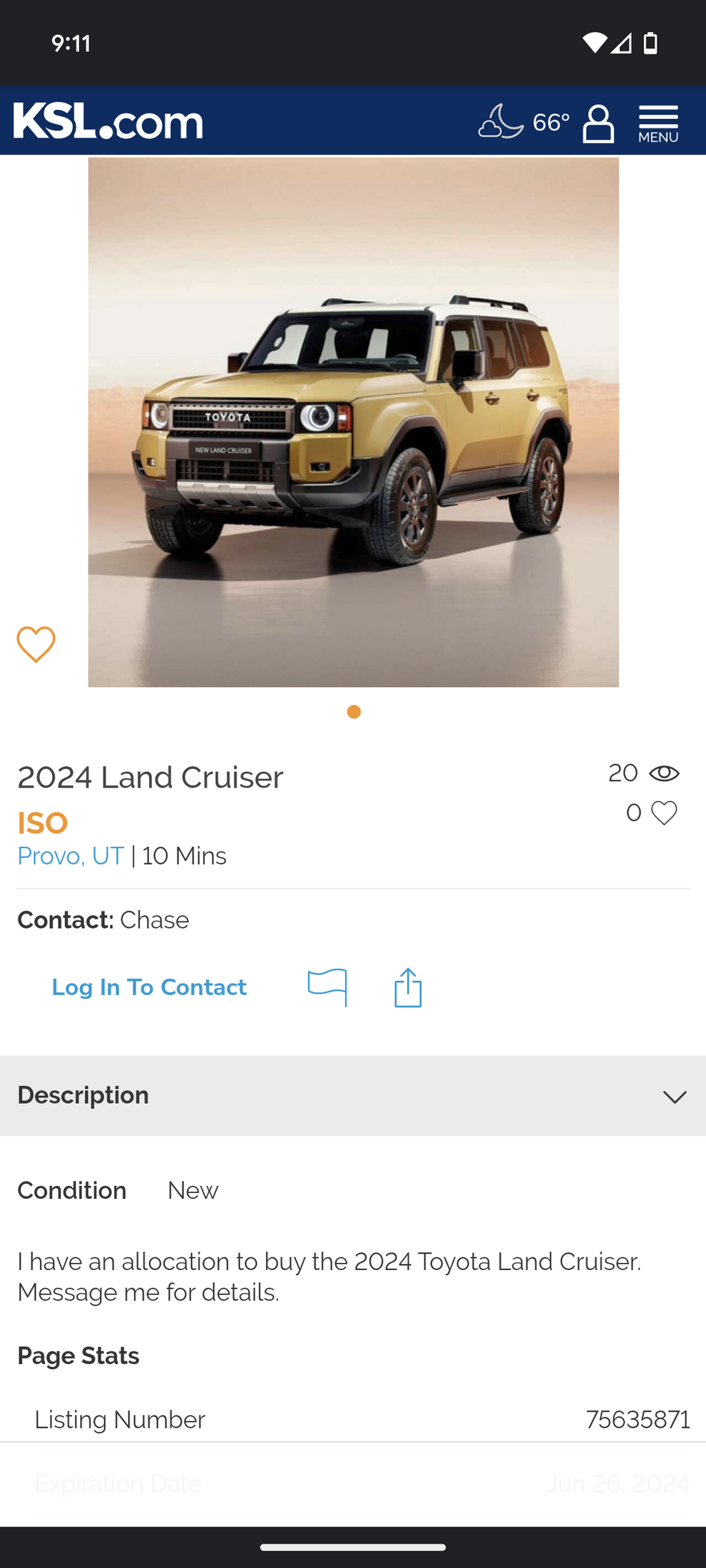Screen dimensions: 706x1568
Task: Open the MENU hamburger button
Action: coord(658,123)
